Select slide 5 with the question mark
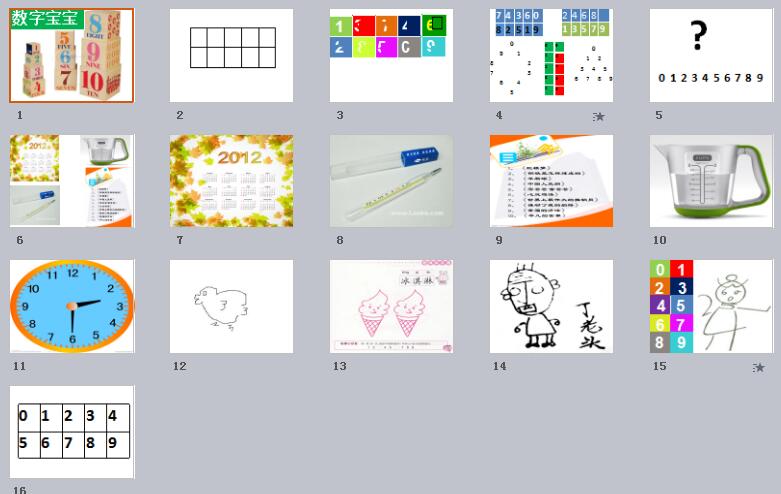Image resolution: width=781 pixels, height=494 pixels. tap(711, 55)
